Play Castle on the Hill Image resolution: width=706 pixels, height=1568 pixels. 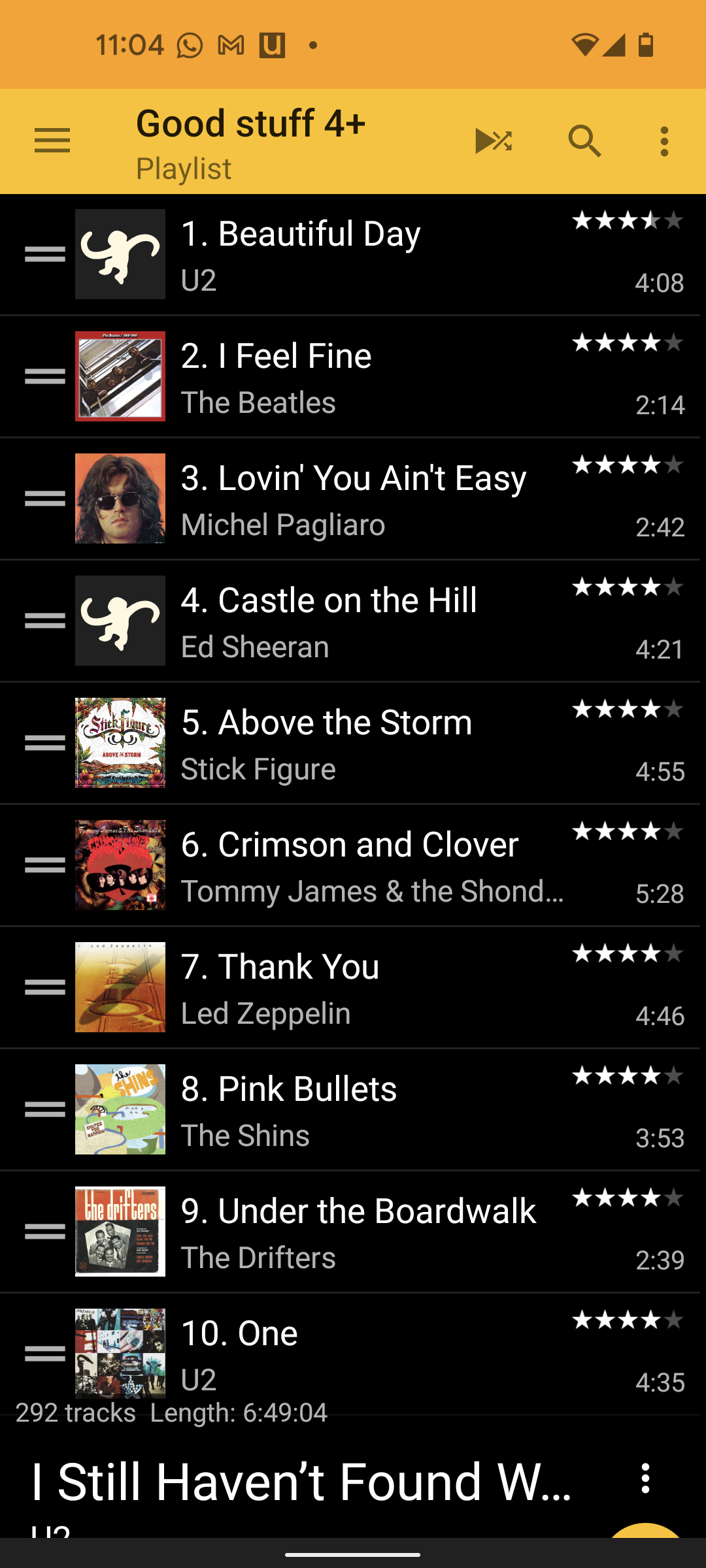pyautogui.click(x=366, y=621)
